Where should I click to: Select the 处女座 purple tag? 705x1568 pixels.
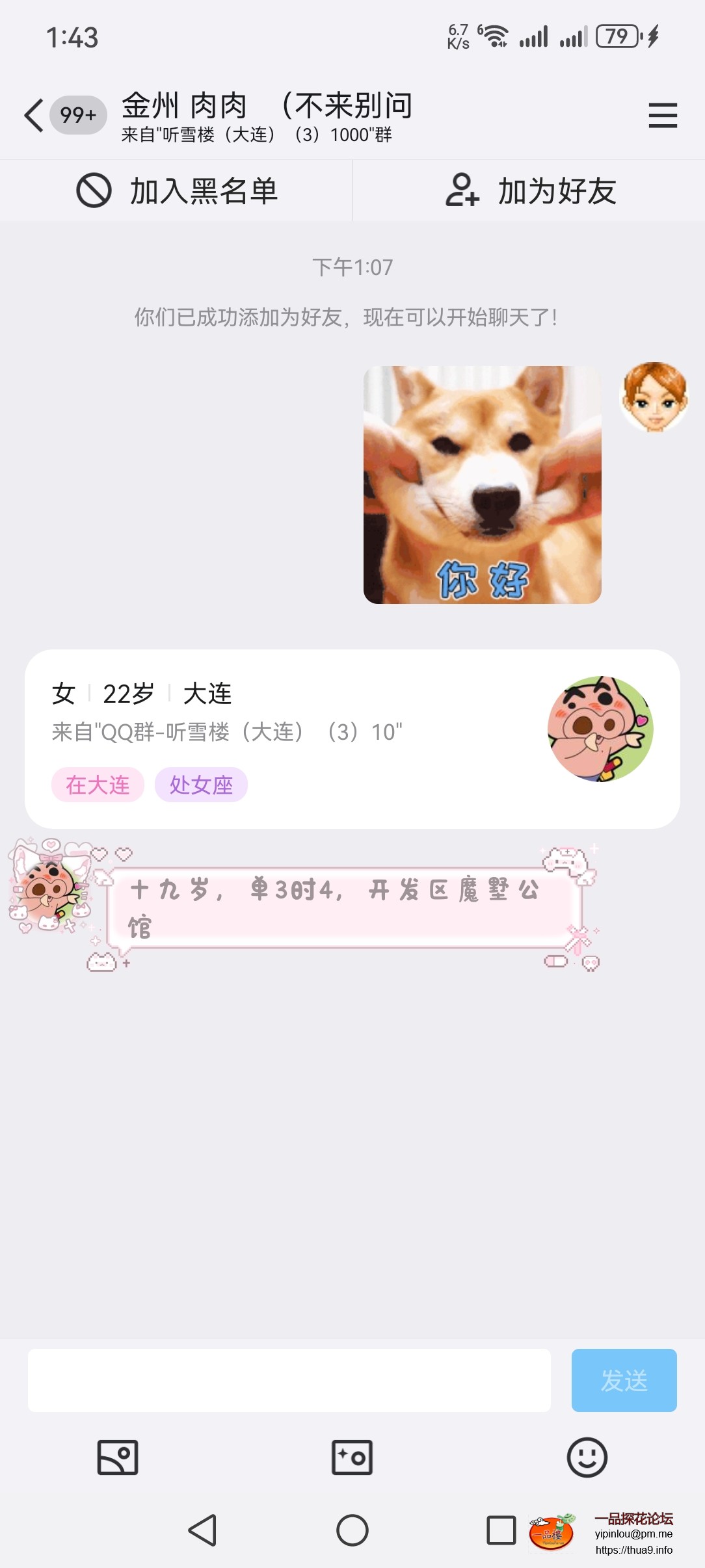201,786
